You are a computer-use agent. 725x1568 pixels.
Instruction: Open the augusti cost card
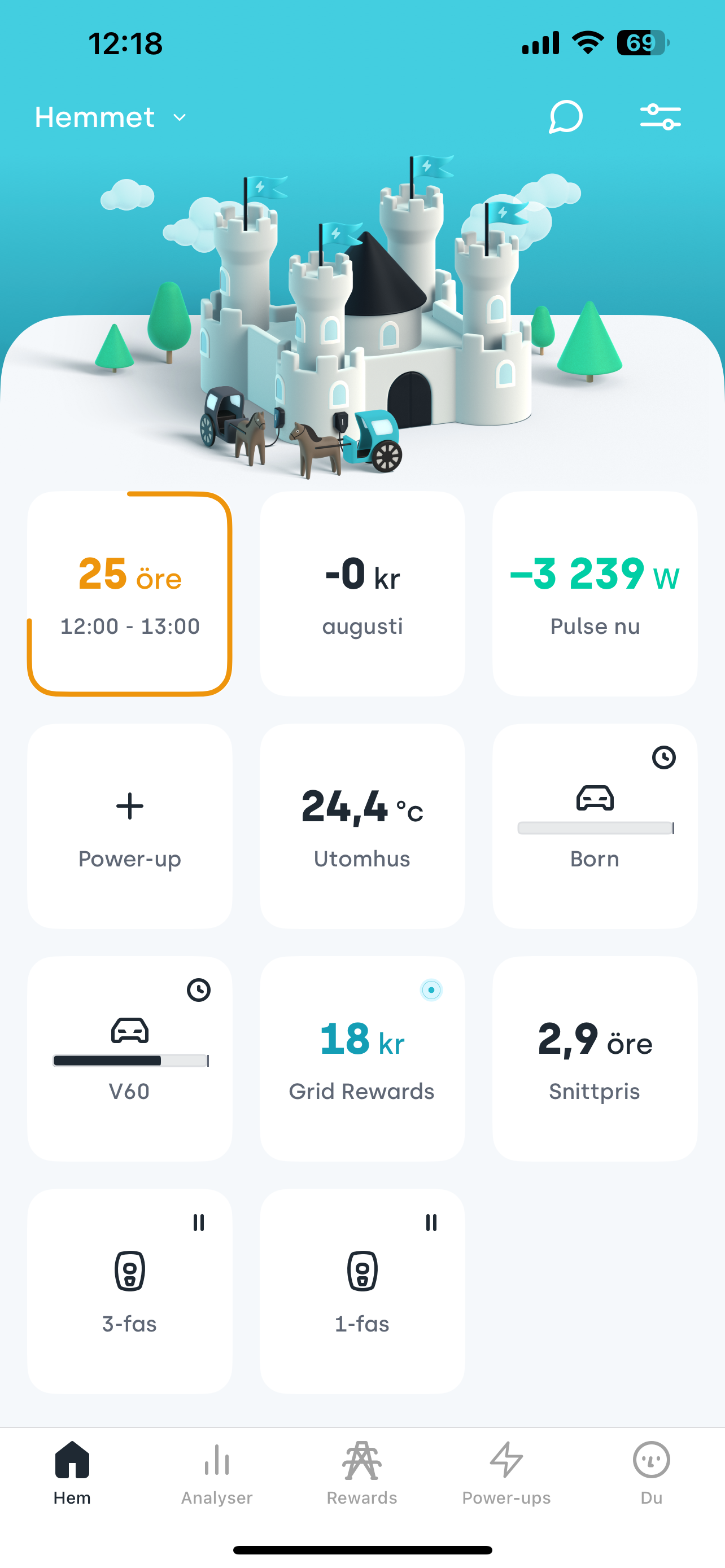tap(362, 593)
